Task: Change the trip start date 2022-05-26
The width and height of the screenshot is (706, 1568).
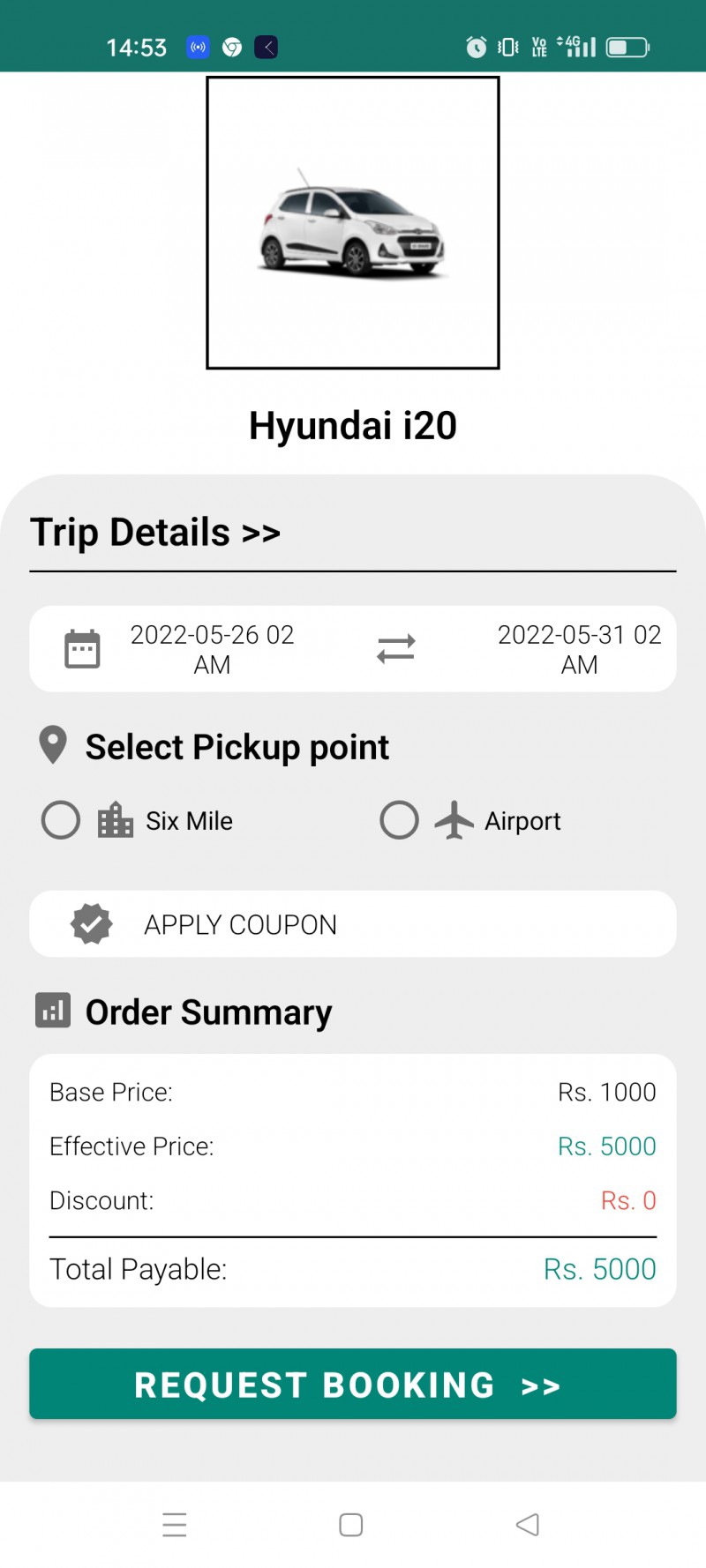Action: (x=212, y=649)
